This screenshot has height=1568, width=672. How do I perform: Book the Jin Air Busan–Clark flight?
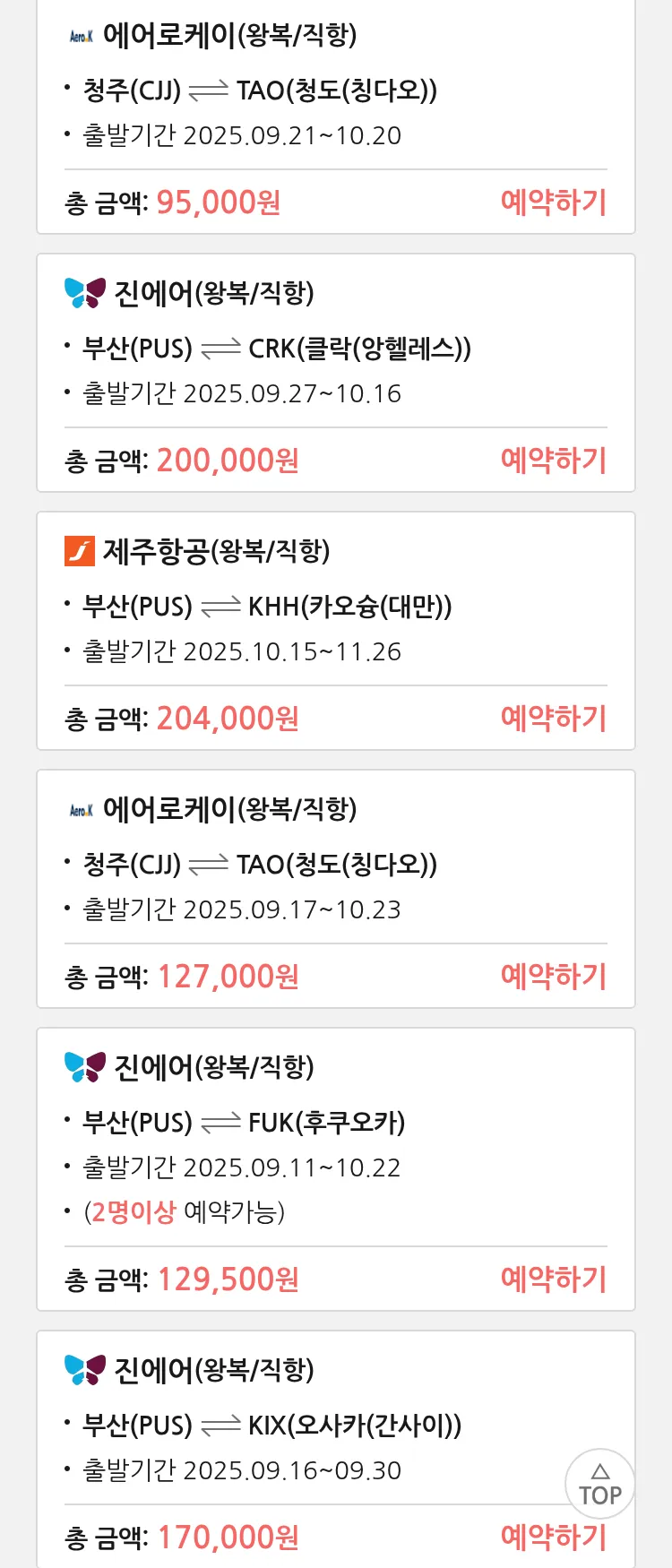tap(553, 461)
